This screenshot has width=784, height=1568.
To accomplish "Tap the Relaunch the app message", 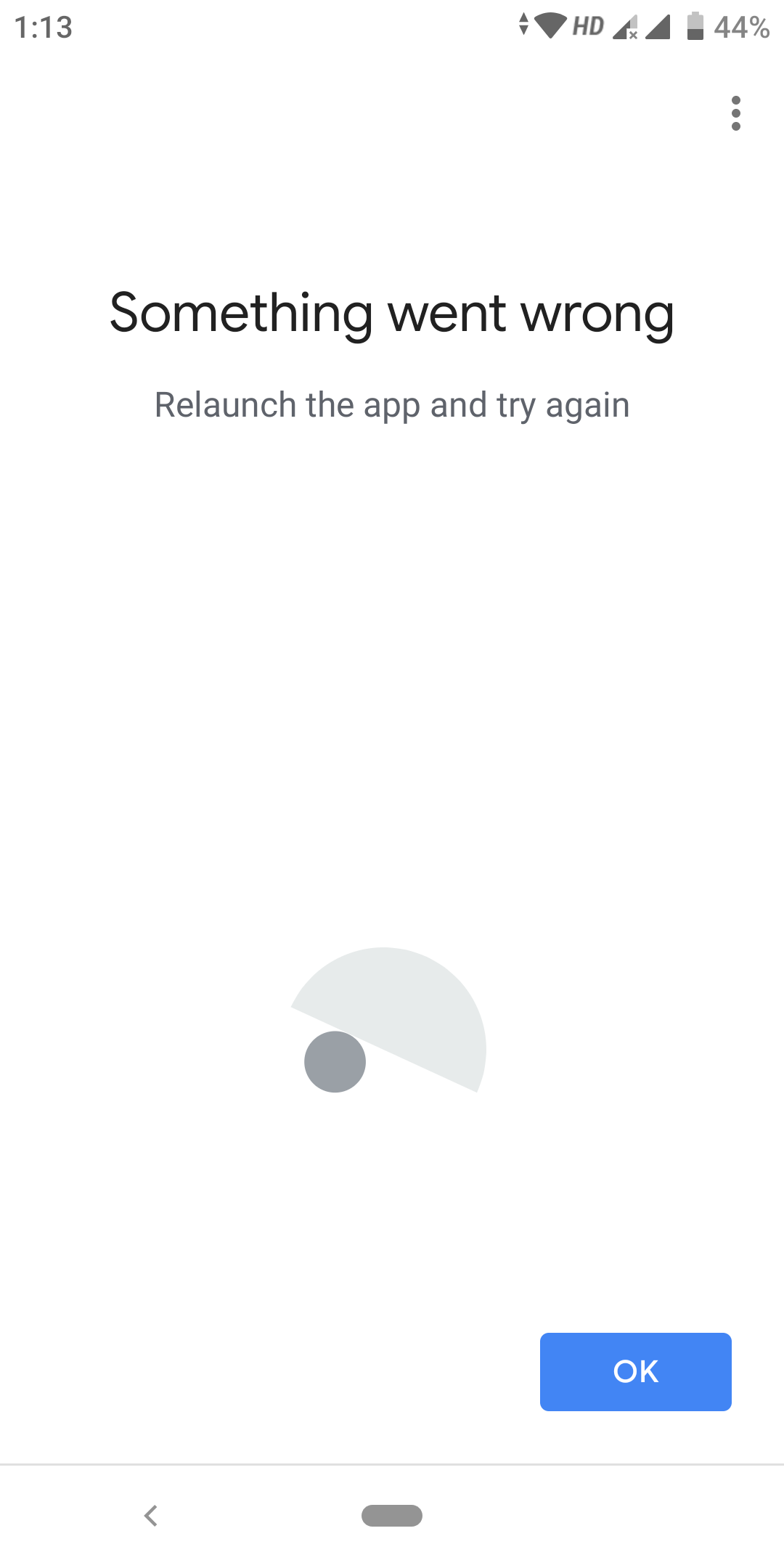I will tap(392, 405).
